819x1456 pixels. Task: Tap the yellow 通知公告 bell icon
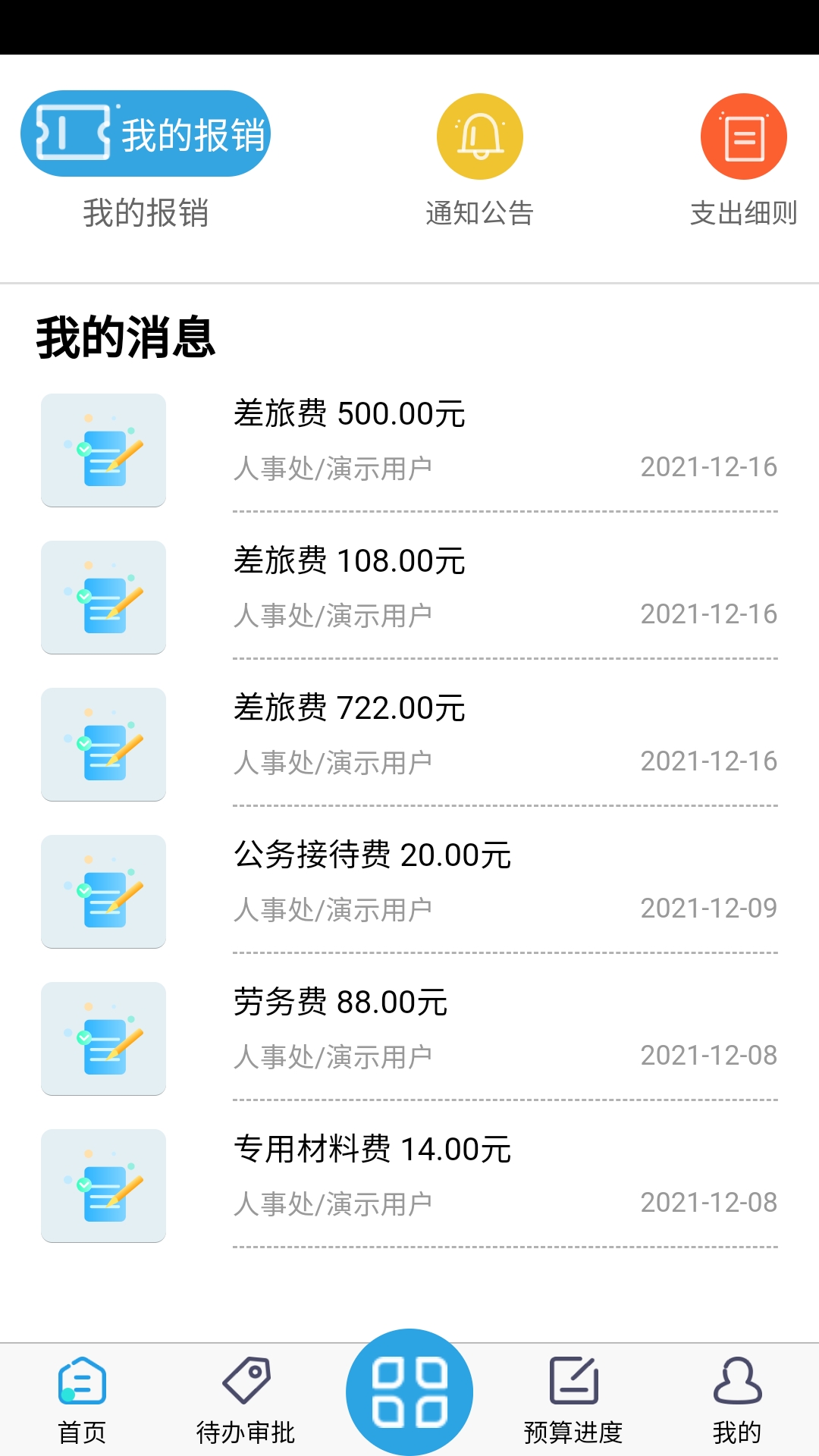click(x=479, y=136)
